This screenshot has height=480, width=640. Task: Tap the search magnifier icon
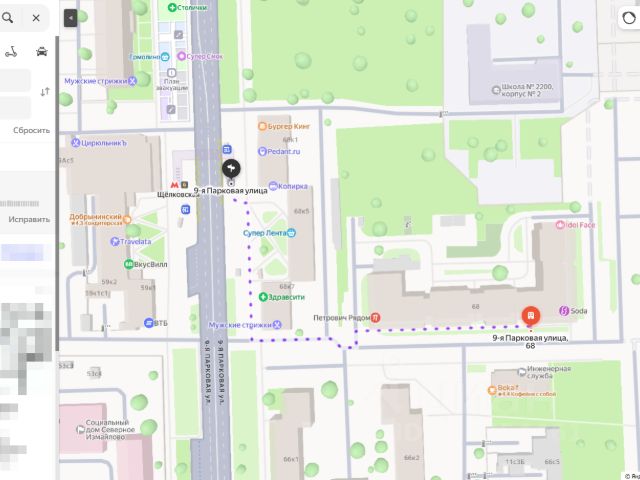(9, 17)
